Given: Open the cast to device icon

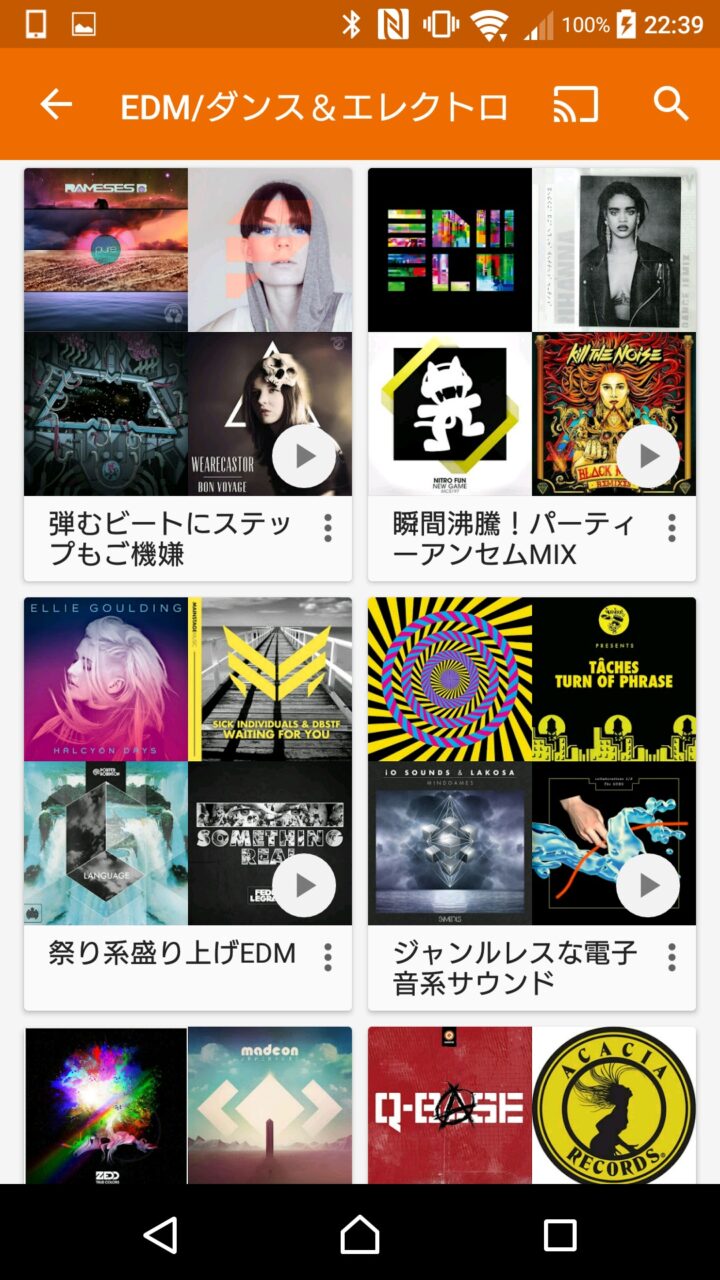Looking at the screenshot, I should 576,105.
